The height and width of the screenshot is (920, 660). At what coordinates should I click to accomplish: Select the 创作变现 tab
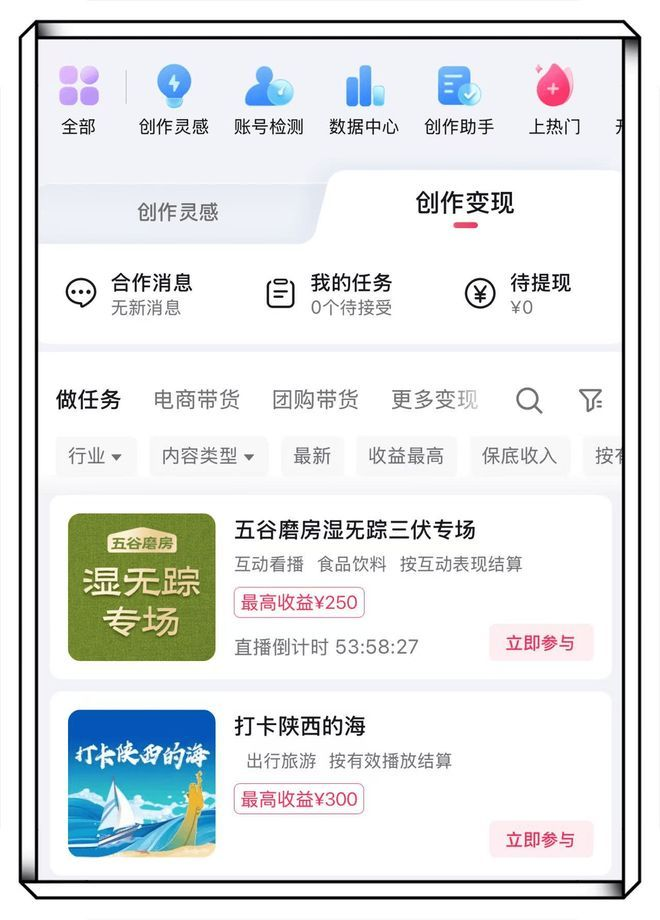point(465,204)
